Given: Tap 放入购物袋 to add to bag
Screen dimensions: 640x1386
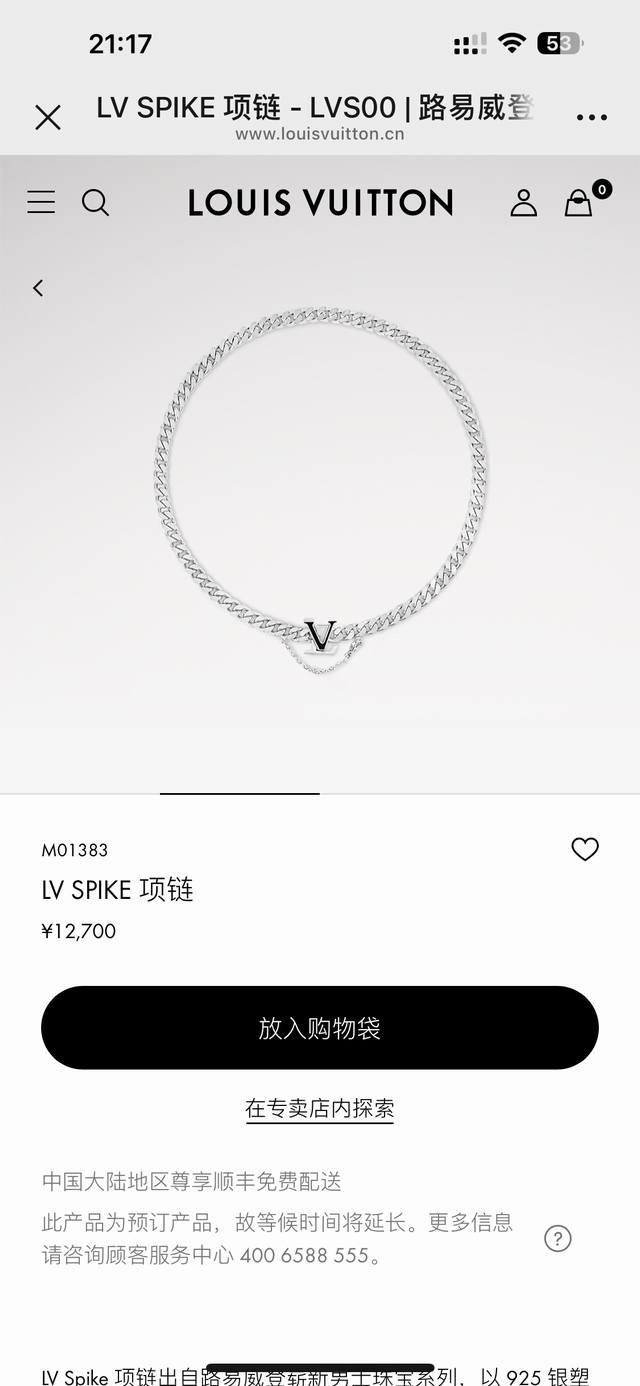Looking at the screenshot, I should pos(320,1028).
